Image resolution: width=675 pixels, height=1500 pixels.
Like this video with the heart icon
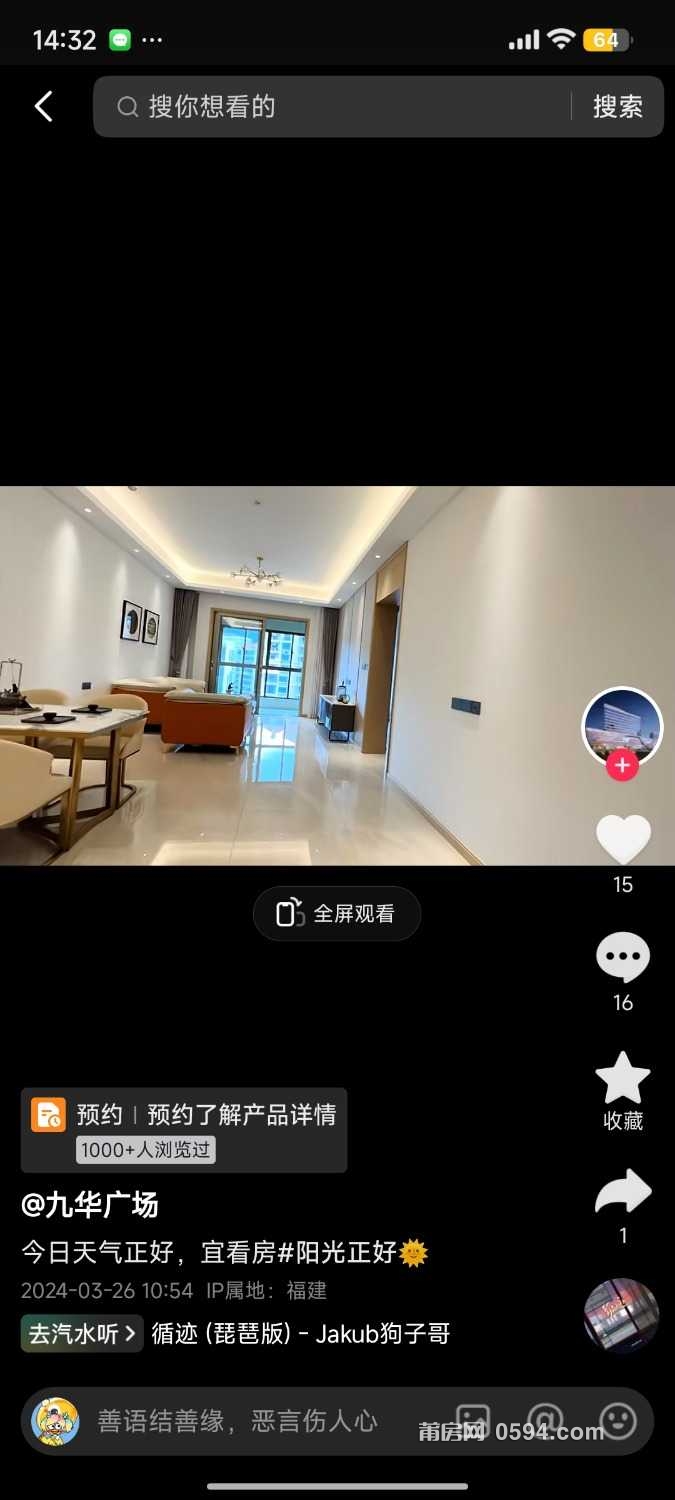622,840
